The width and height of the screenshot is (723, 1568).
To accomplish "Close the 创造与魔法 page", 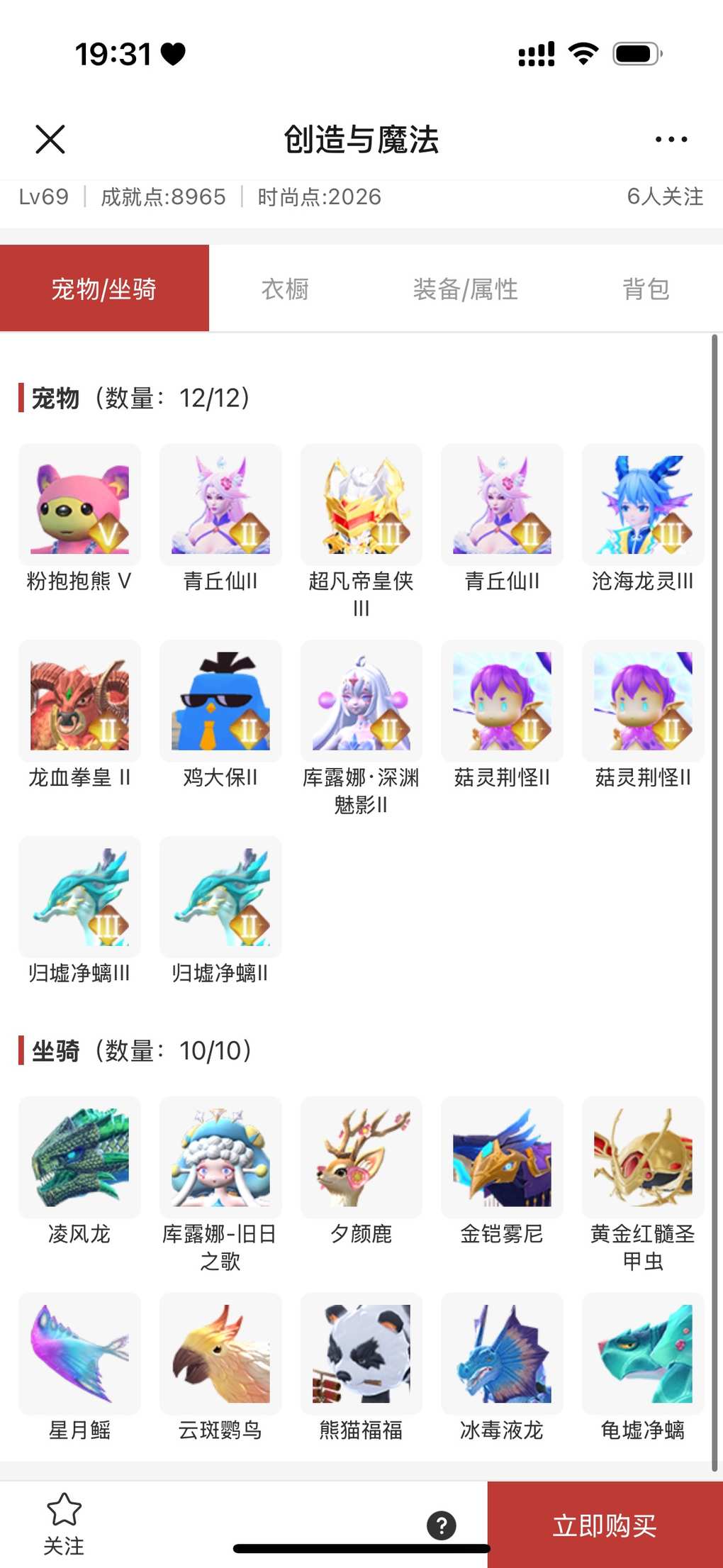I will pos(50,139).
